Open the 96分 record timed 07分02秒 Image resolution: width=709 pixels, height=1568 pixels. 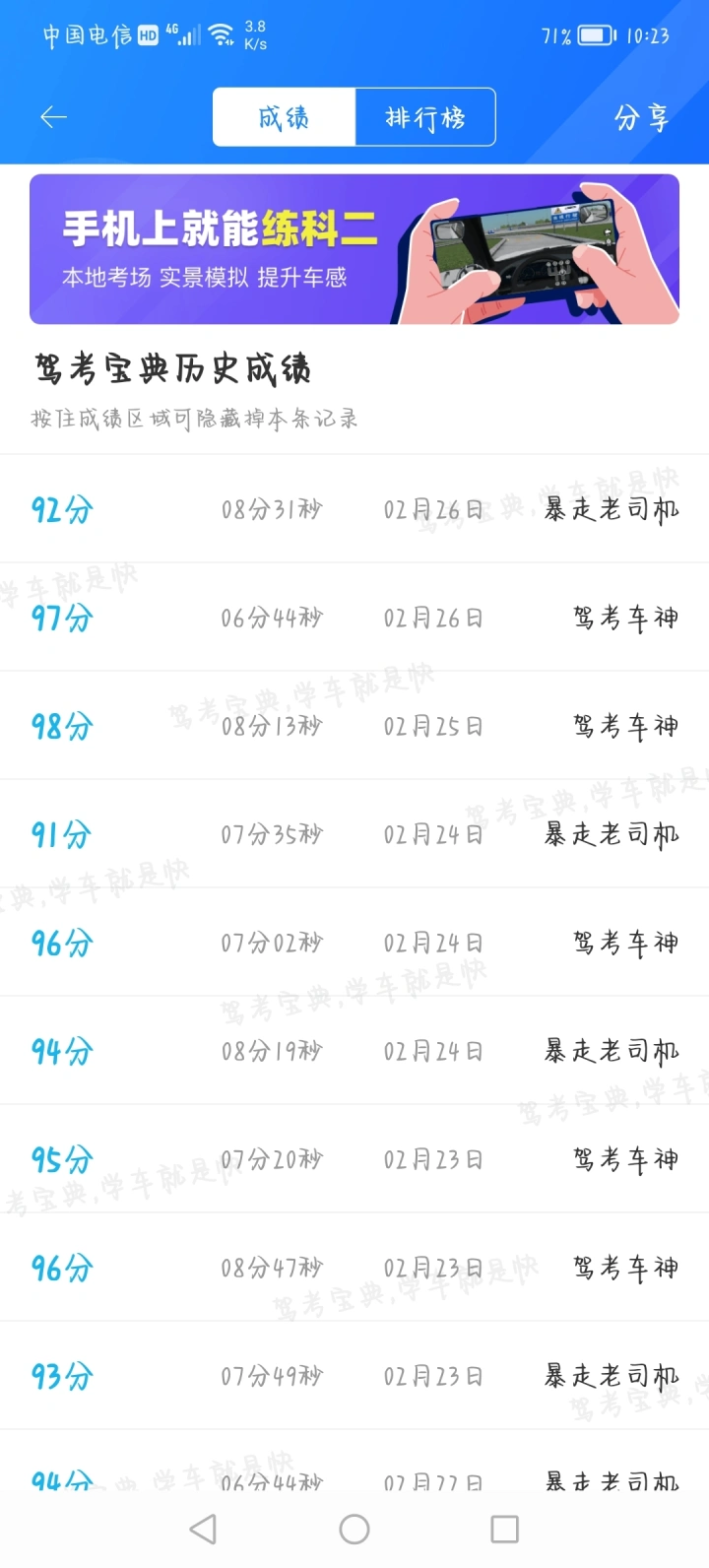[x=354, y=943]
